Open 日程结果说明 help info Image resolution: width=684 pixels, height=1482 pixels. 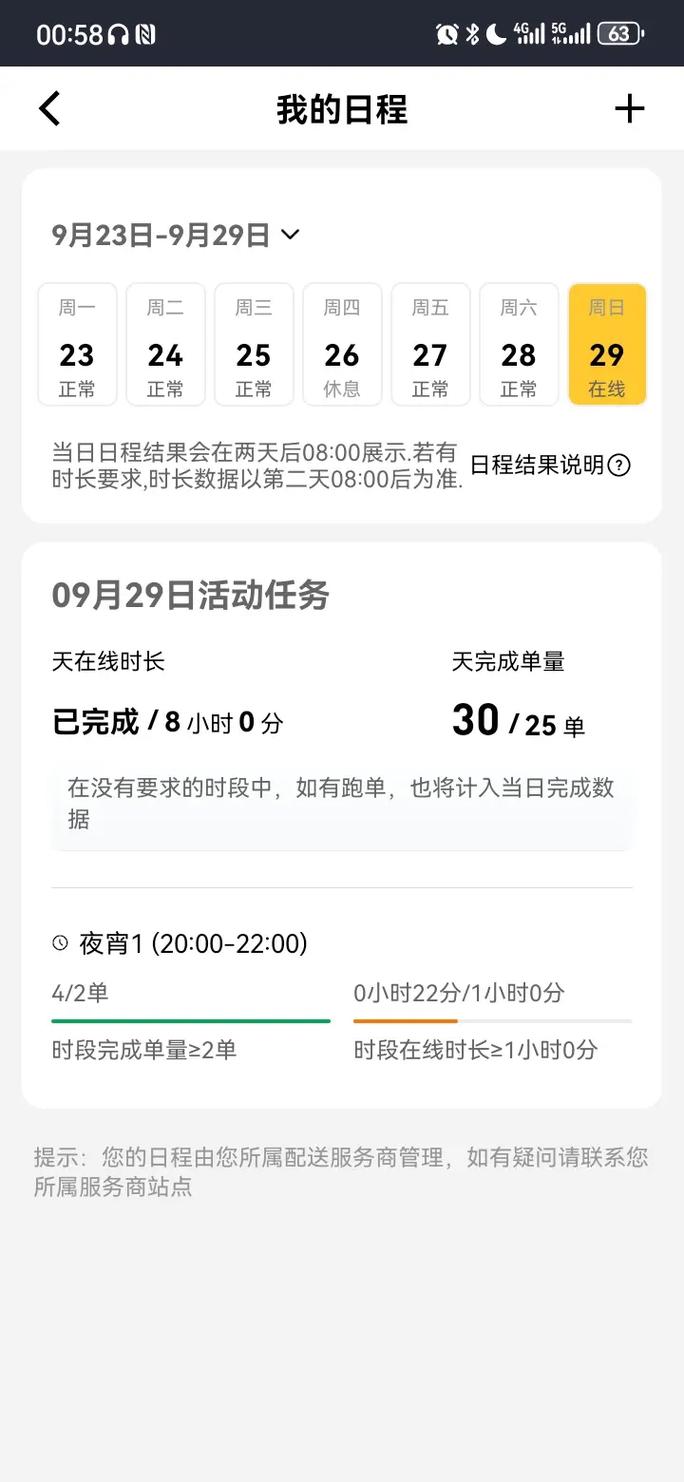[x=550, y=465]
